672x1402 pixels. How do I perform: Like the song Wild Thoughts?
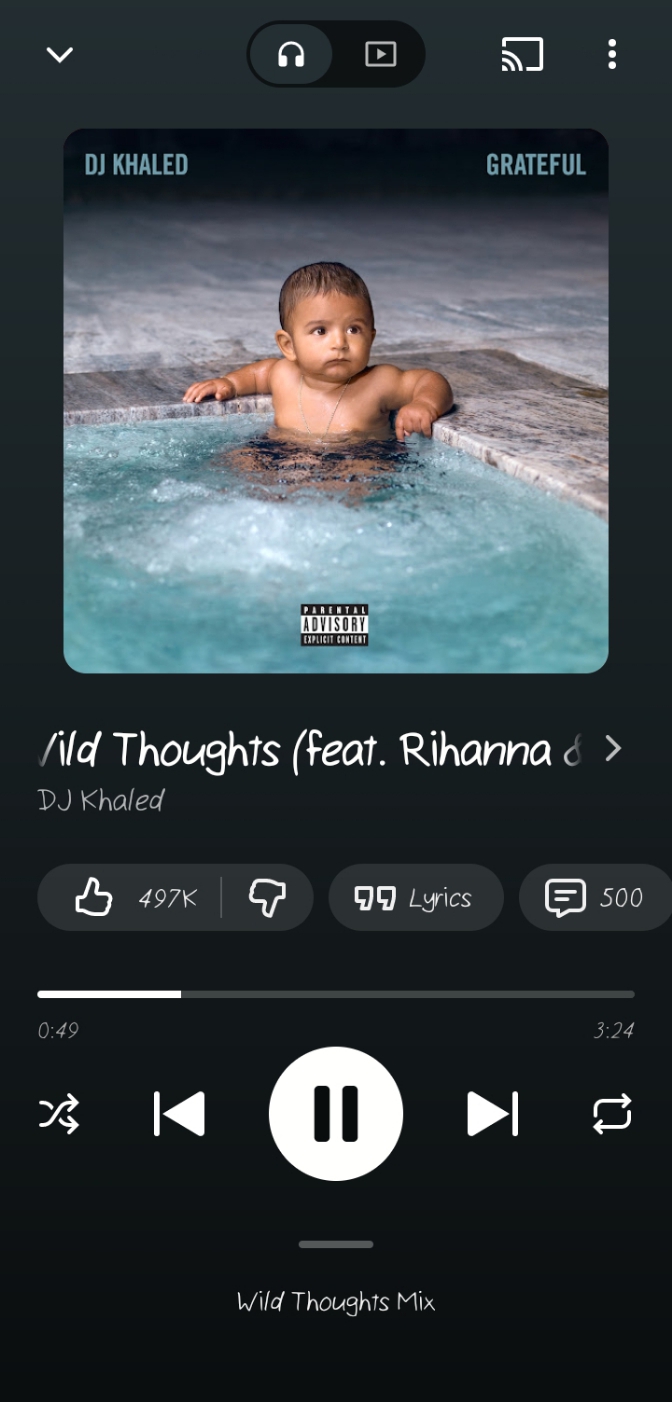click(130, 898)
